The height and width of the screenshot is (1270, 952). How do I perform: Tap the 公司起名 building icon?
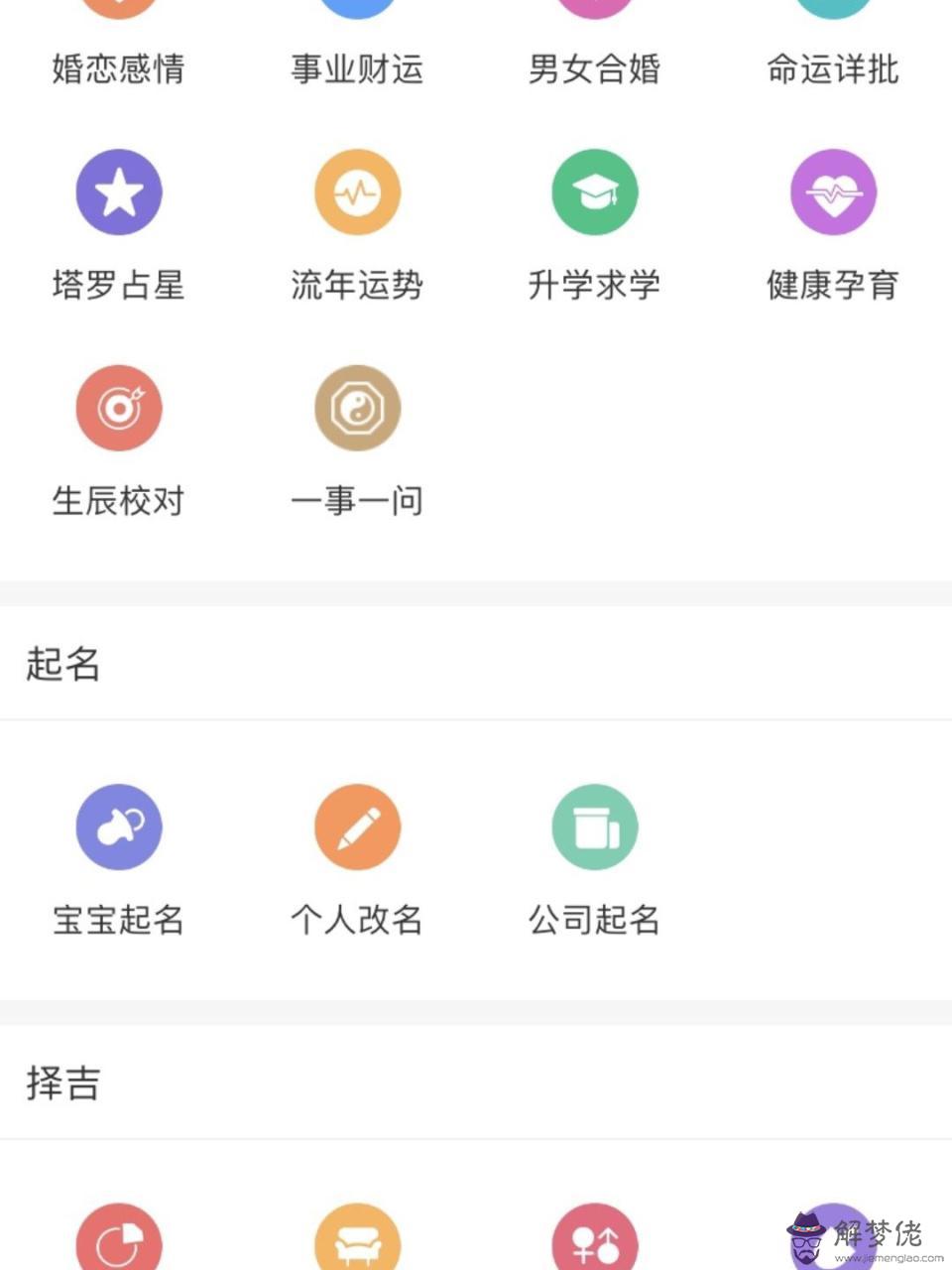(595, 825)
